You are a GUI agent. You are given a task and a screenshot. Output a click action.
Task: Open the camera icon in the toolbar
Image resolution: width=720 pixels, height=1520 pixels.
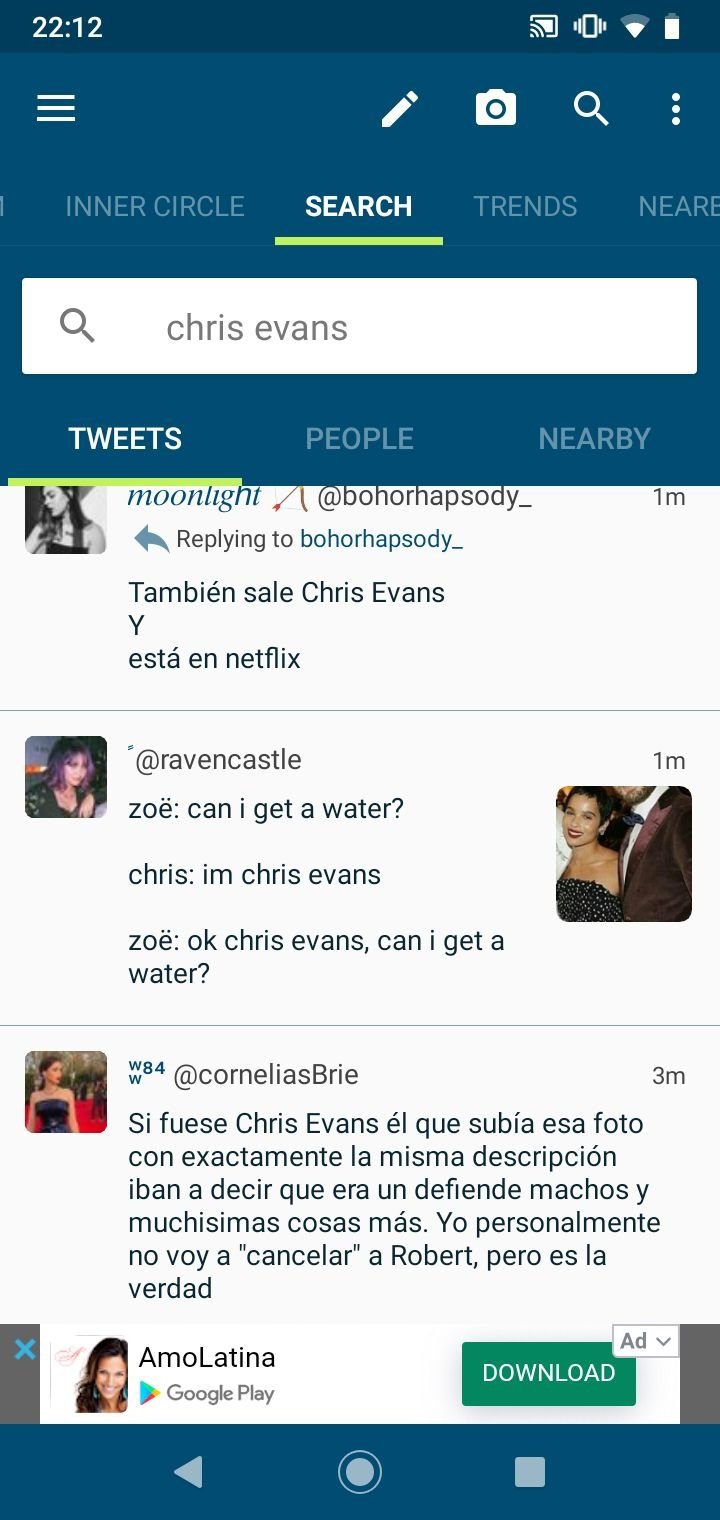pyautogui.click(x=496, y=108)
